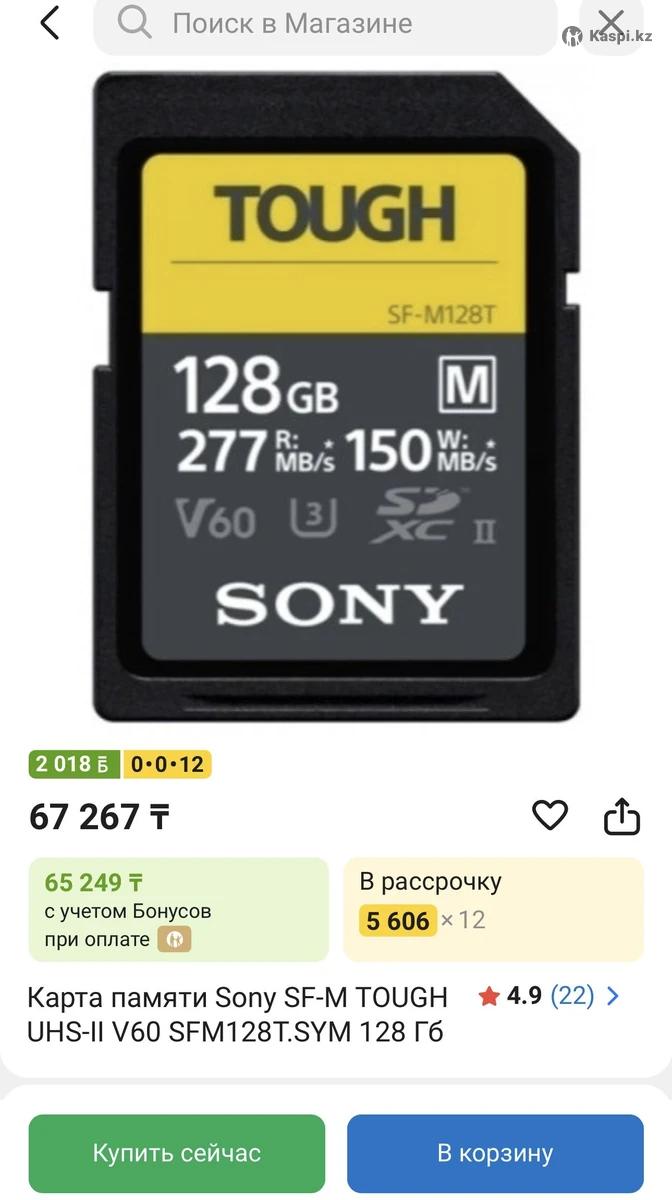Share this memory card listing
Screen dimensions: 672x1200
(x=621, y=816)
